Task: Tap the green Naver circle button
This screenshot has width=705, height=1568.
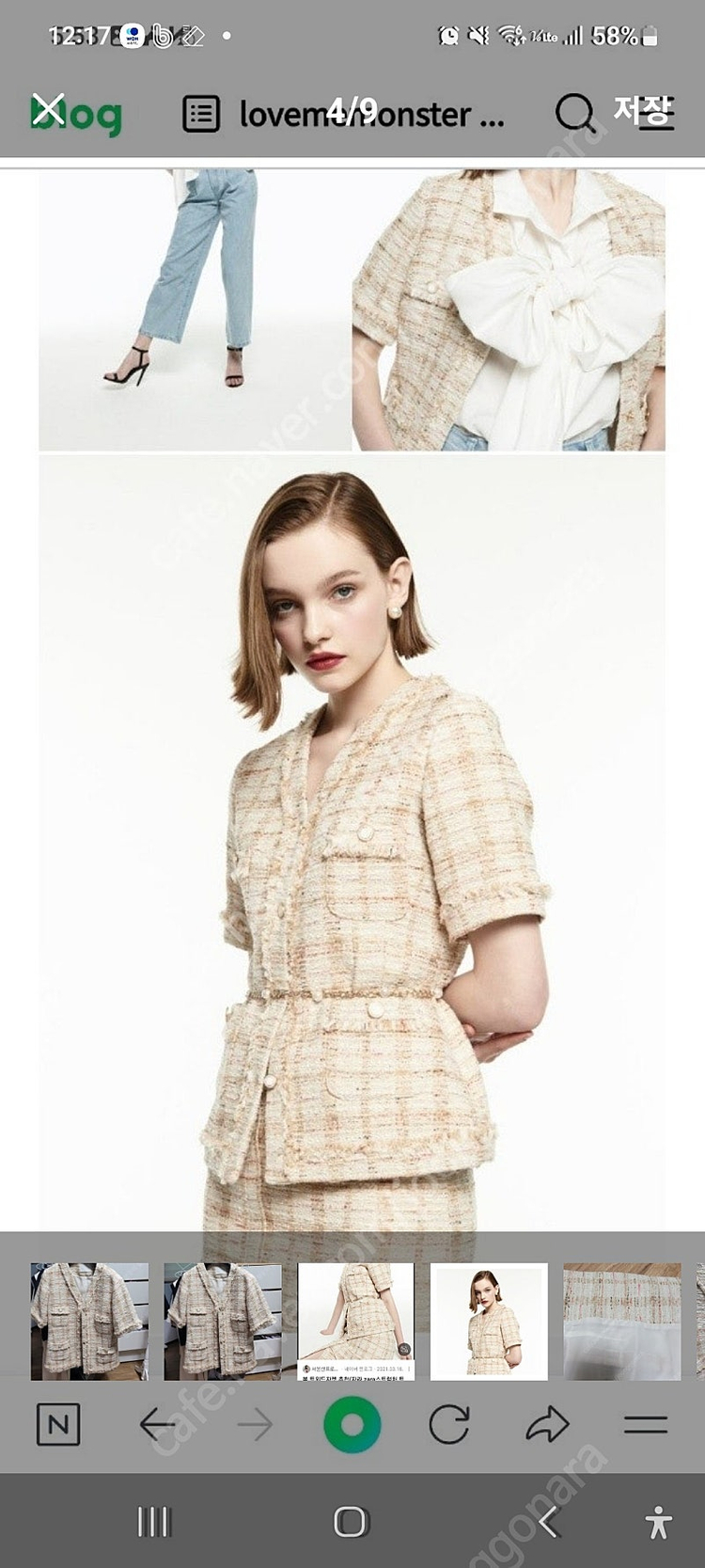Action: [x=352, y=1425]
